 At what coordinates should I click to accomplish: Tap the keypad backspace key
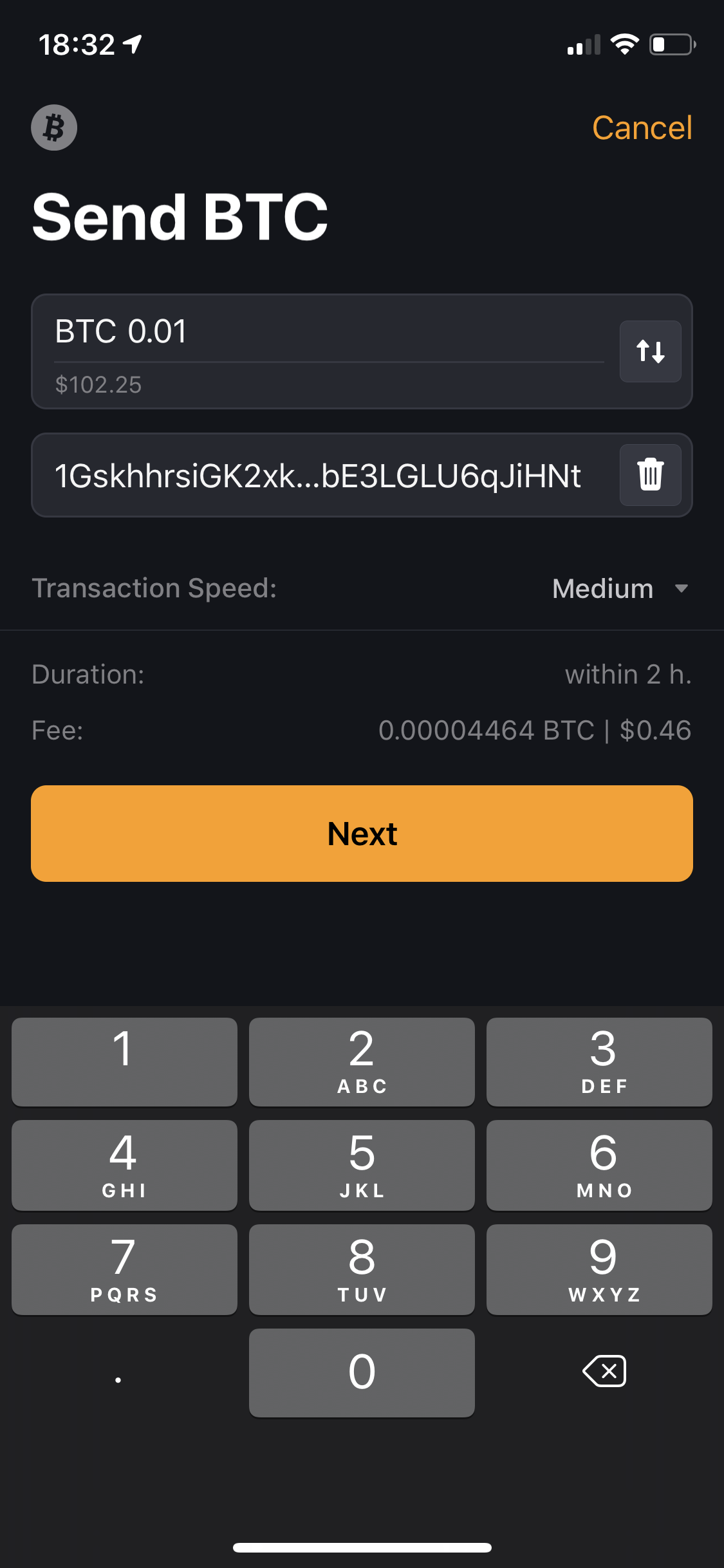[x=604, y=1371]
